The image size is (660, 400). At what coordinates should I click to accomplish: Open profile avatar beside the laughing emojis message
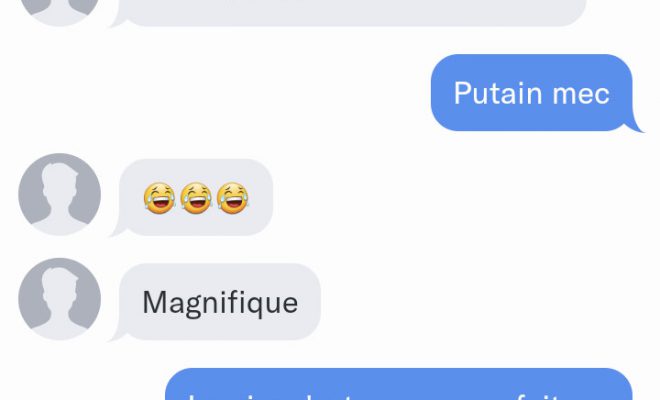tap(60, 194)
